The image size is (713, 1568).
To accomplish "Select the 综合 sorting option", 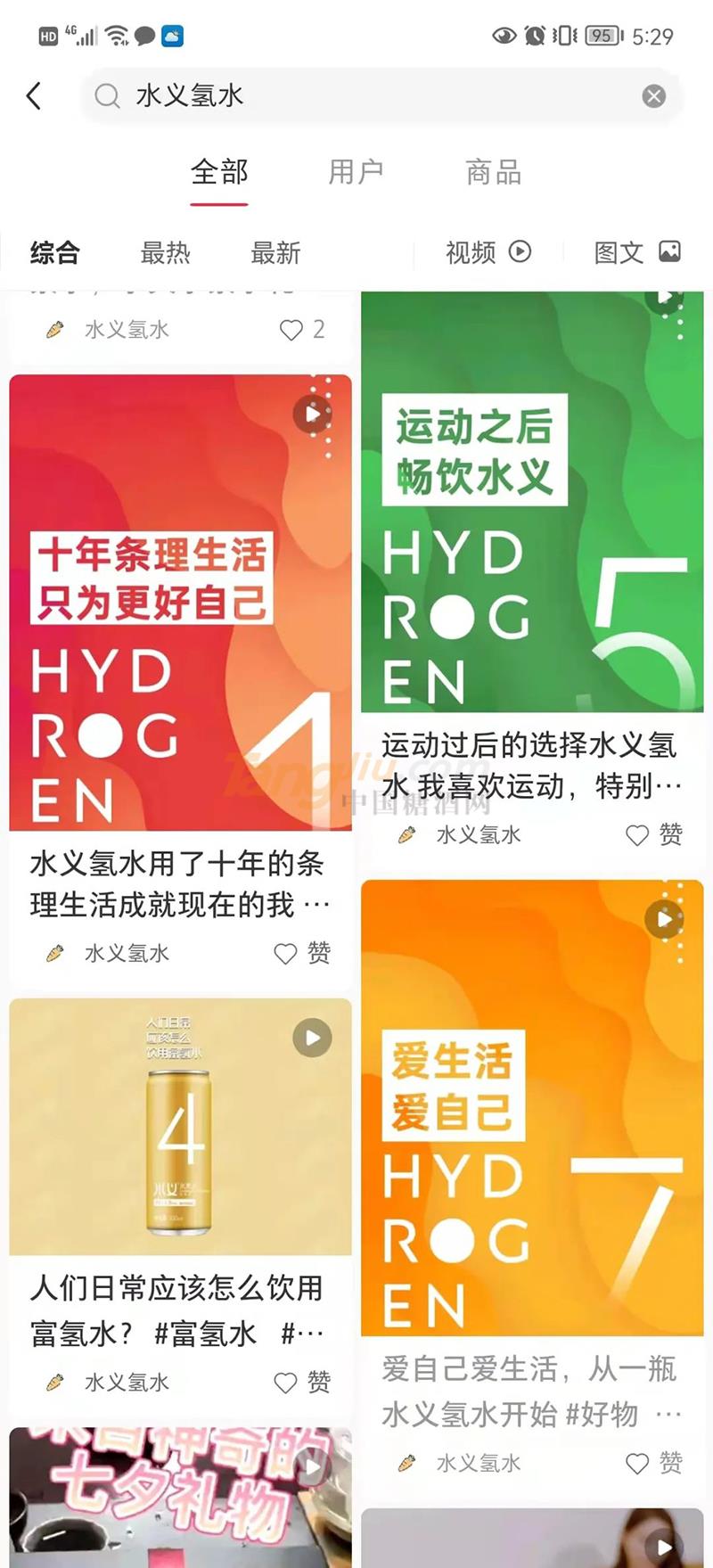I will point(54,253).
